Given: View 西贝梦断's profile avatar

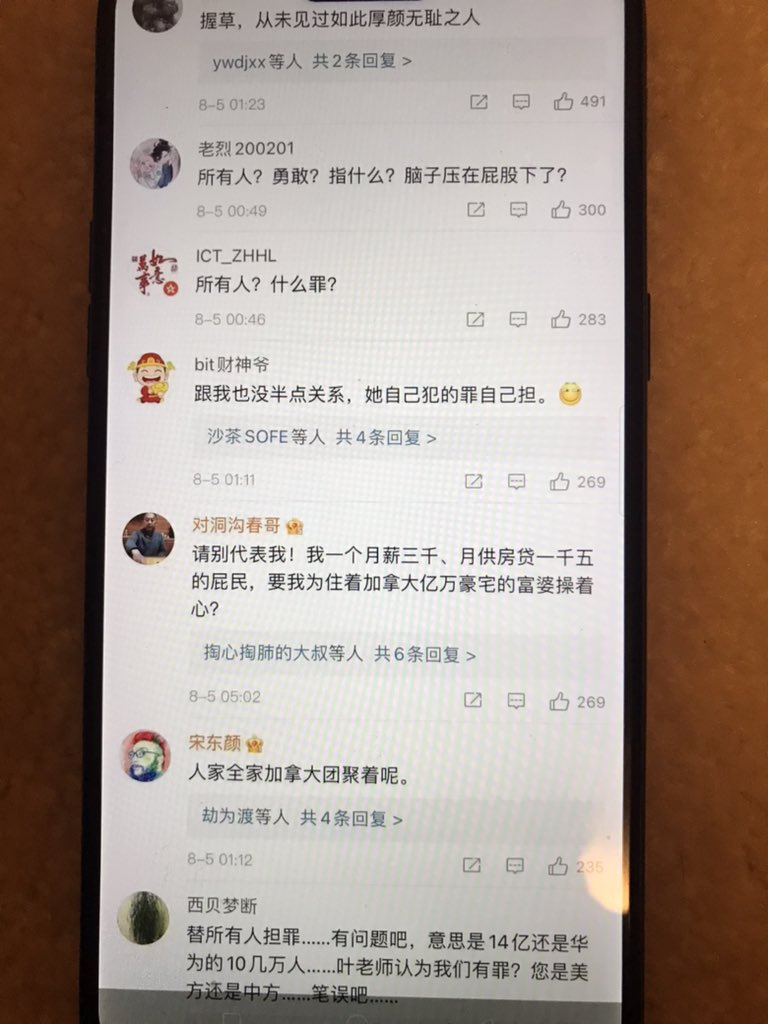Looking at the screenshot, I should [143, 918].
